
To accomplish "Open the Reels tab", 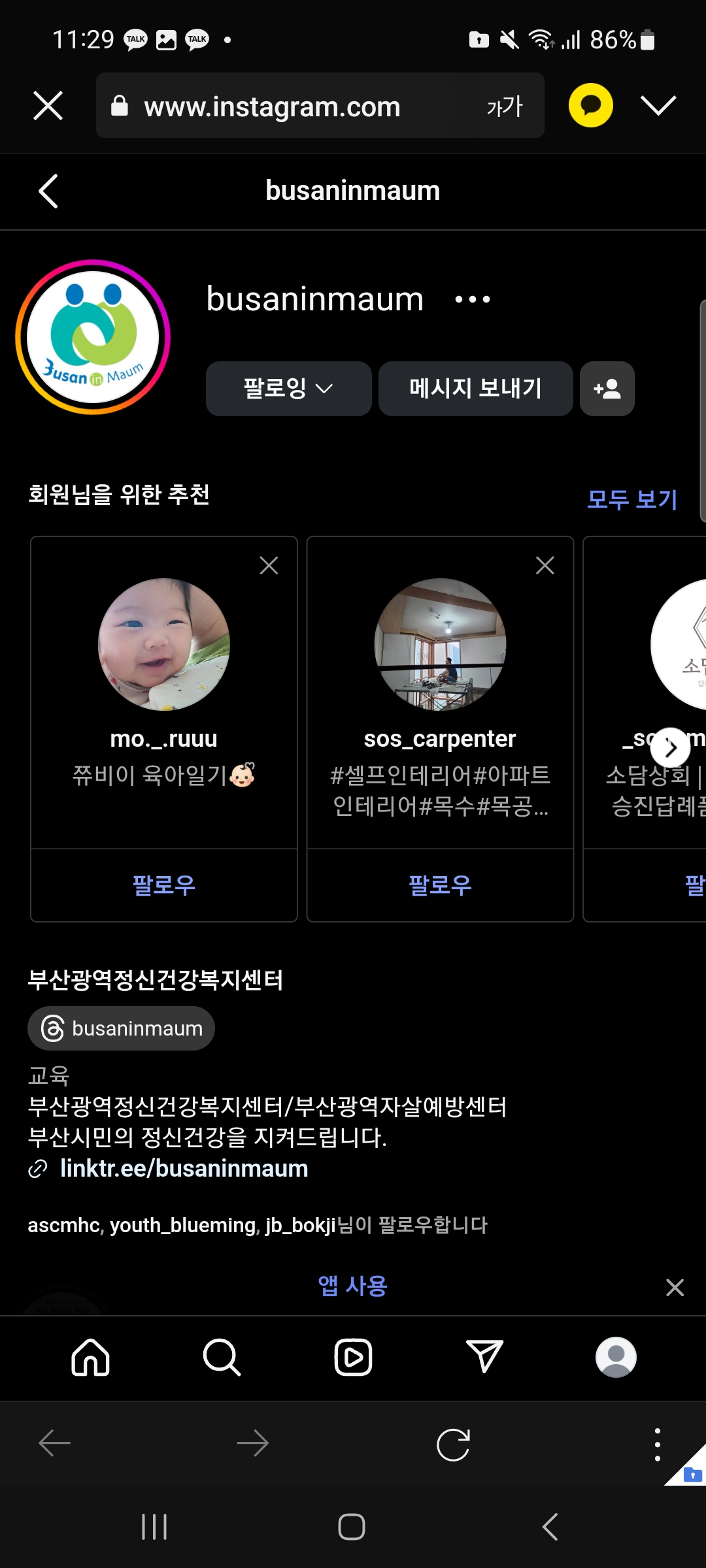I will (353, 1357).
